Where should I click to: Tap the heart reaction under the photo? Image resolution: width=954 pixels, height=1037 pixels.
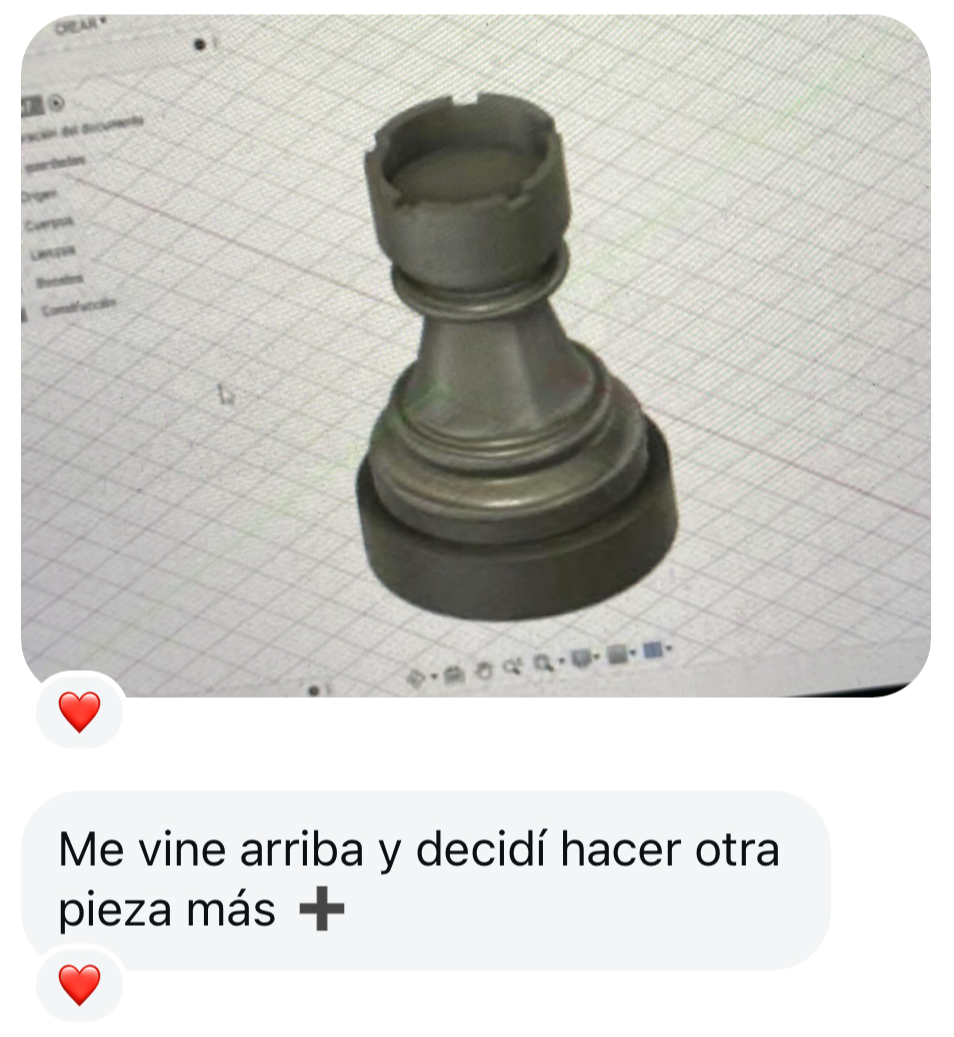(x=79, y=712)
